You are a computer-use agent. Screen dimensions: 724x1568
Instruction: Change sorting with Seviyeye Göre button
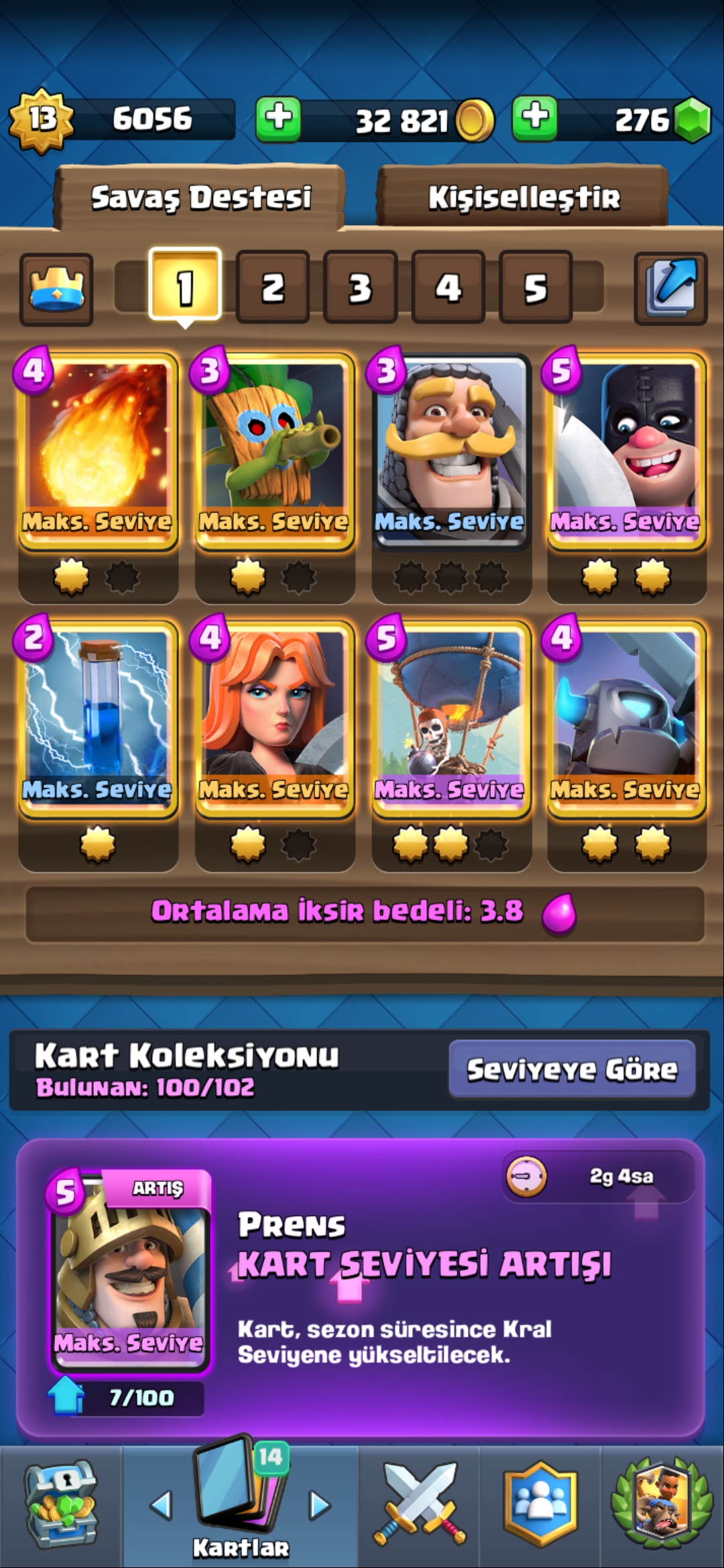(x=572, y=1069)
